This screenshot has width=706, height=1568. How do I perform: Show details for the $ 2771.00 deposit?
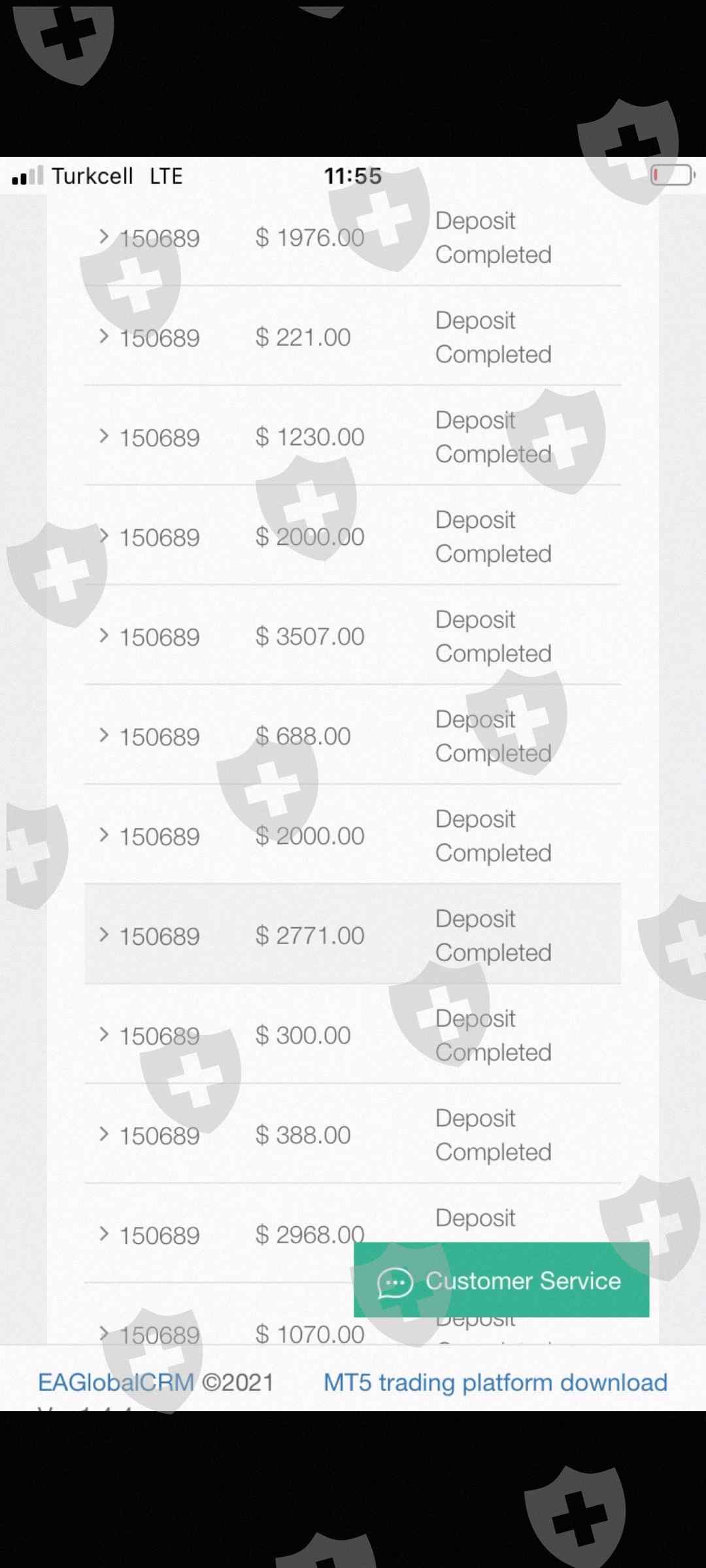[x=104, y=935]
